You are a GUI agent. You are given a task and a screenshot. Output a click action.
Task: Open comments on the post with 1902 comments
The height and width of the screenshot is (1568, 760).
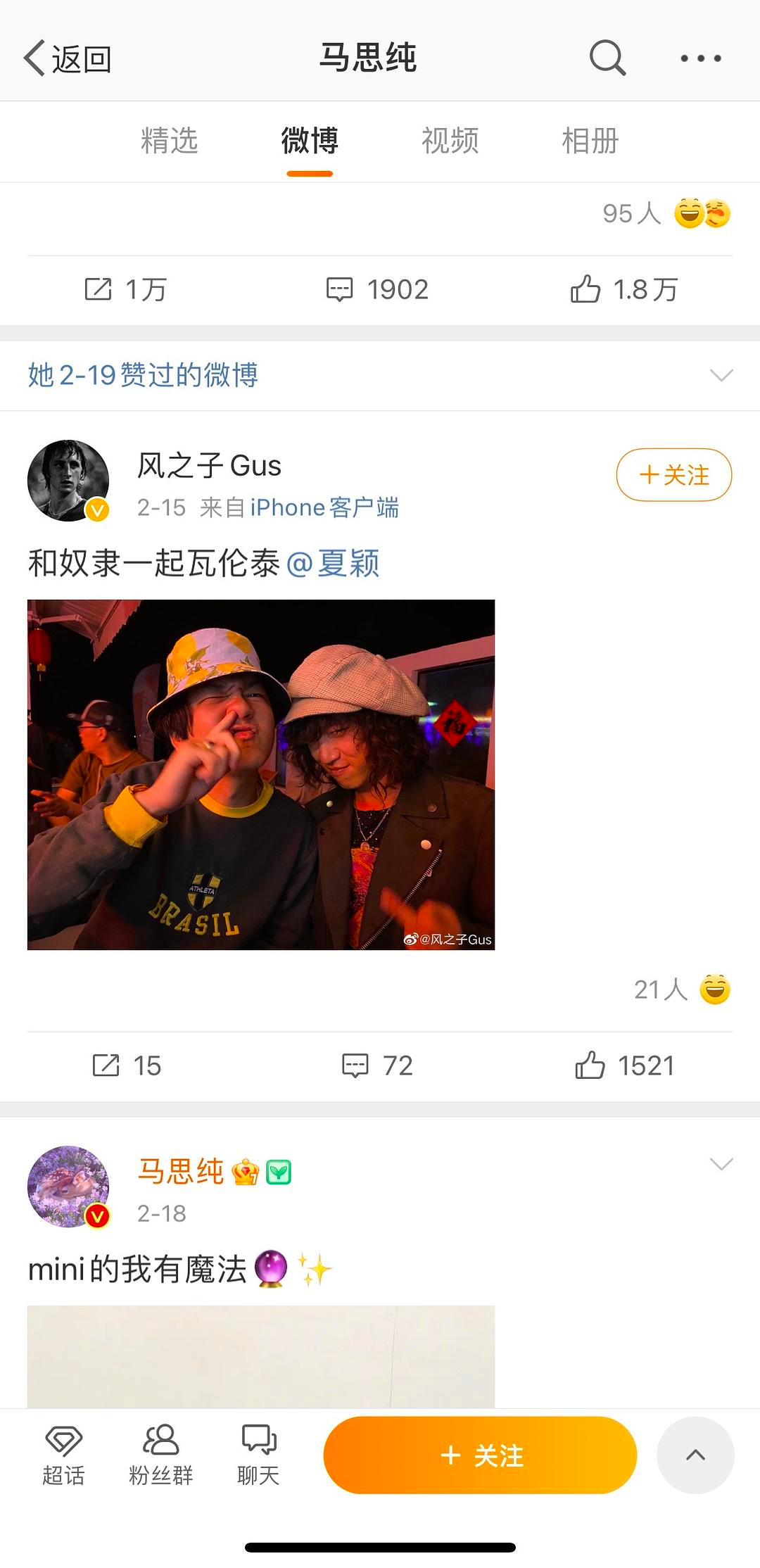pyautogui.click(x=377, y=289)
